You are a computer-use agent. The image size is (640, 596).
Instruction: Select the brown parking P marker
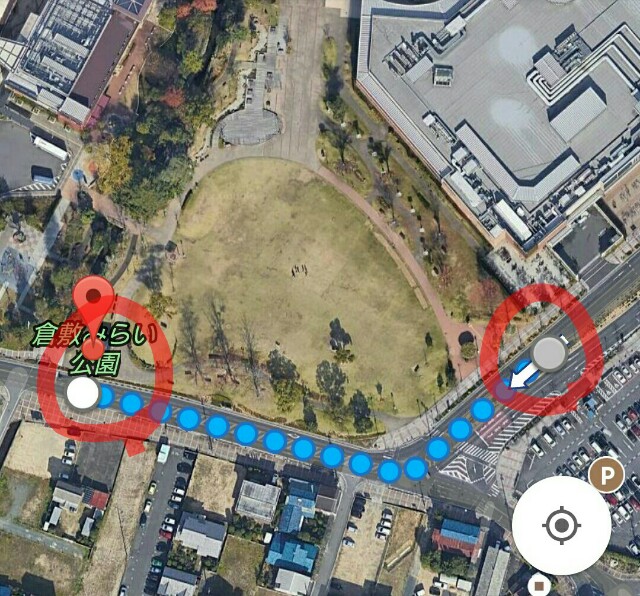[604, 473]
